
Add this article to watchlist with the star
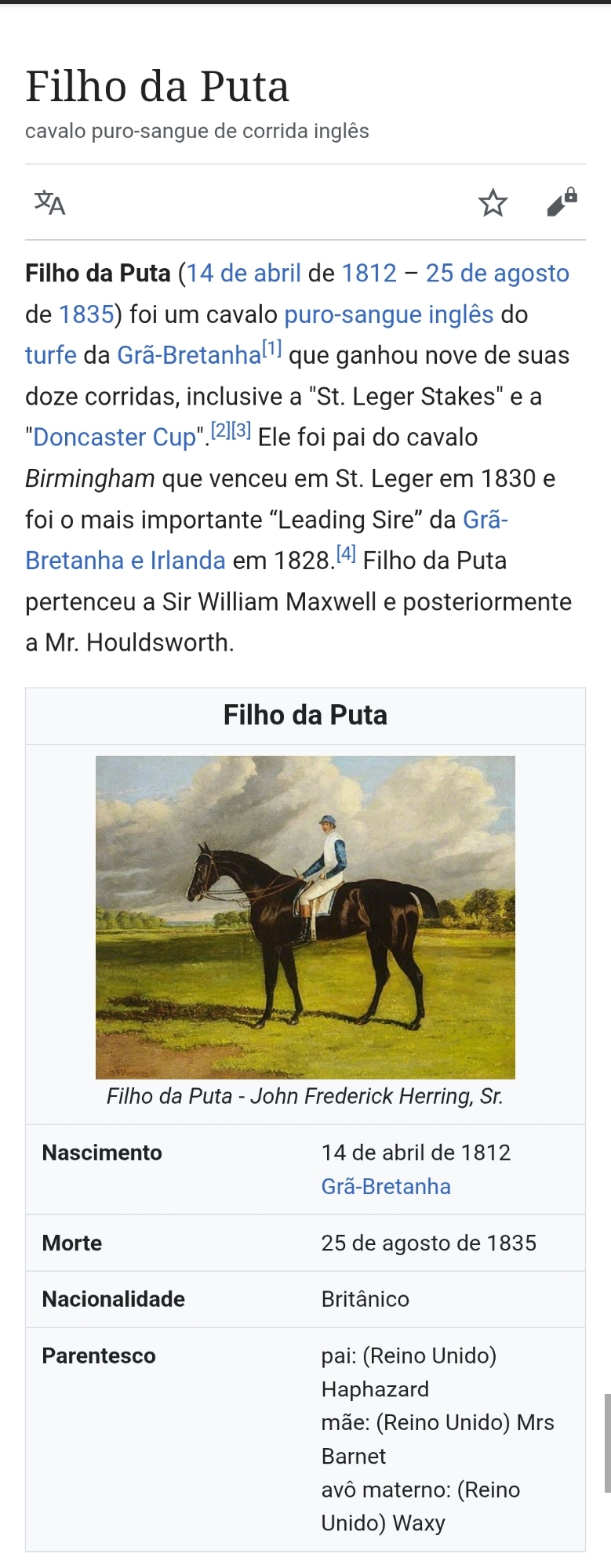tap(493, 203)
